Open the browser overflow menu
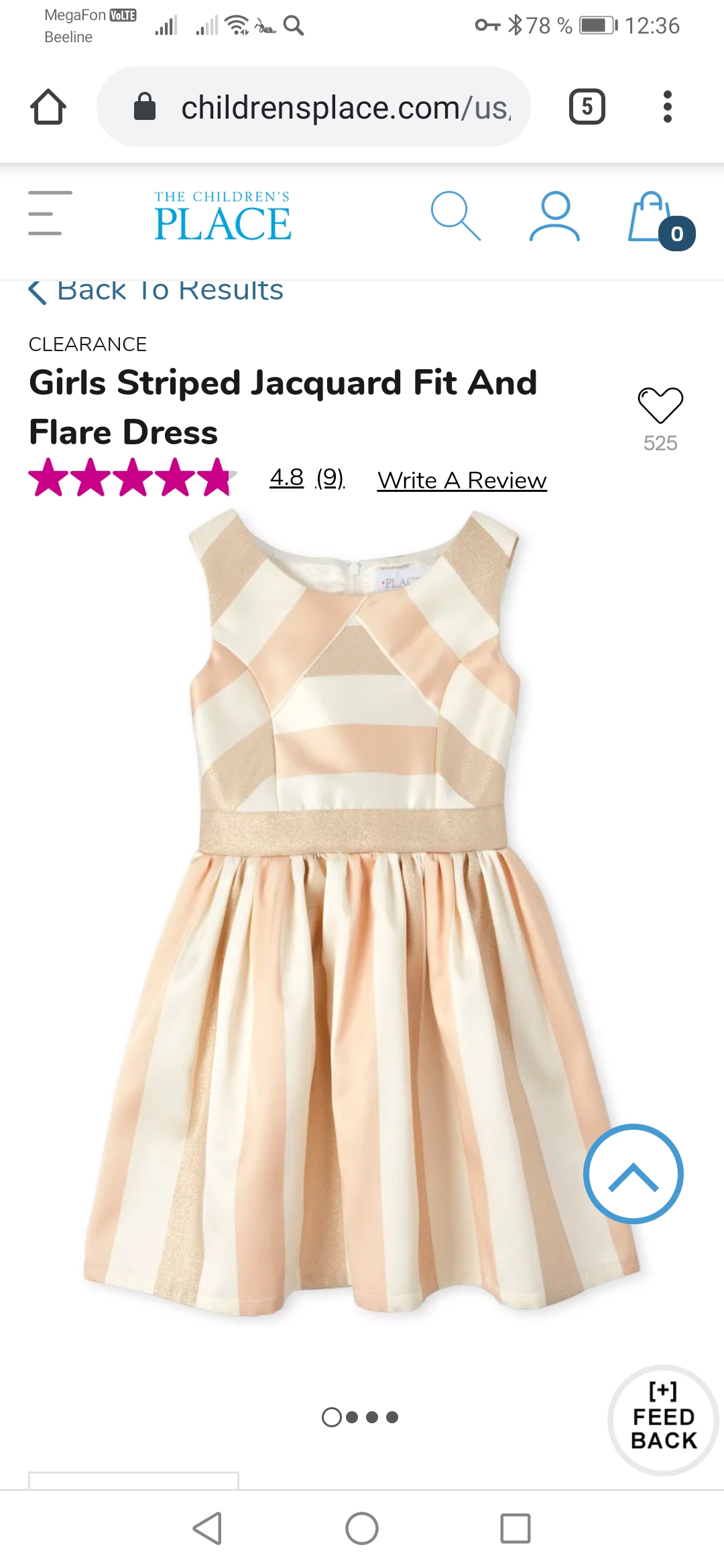724x1568 pixels. 667,107
